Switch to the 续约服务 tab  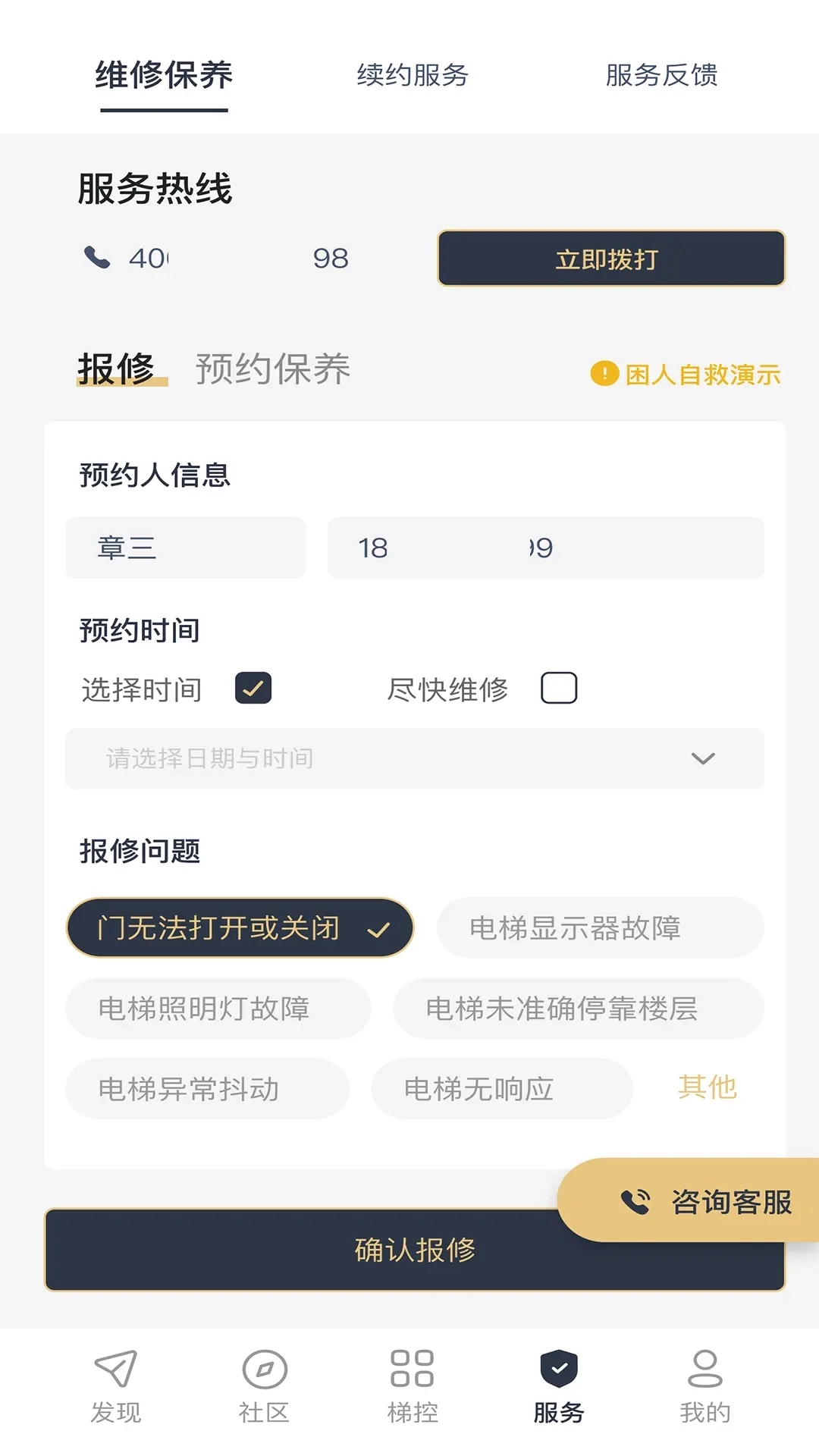coord(413,76)
